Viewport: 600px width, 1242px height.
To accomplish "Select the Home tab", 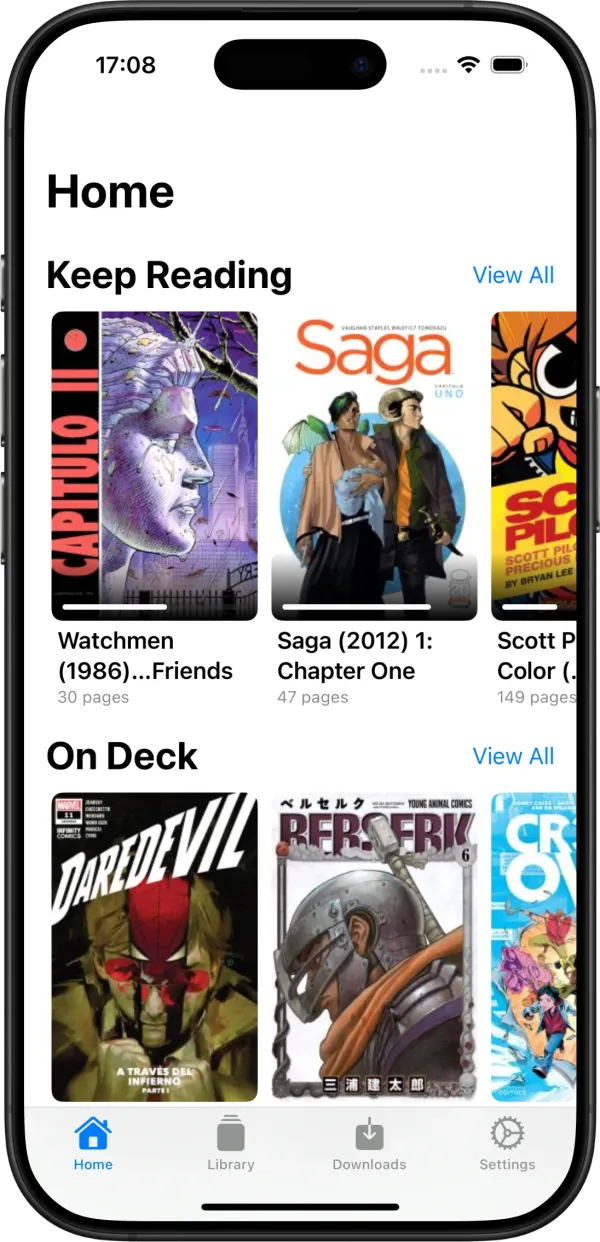I will (93, 1144).
